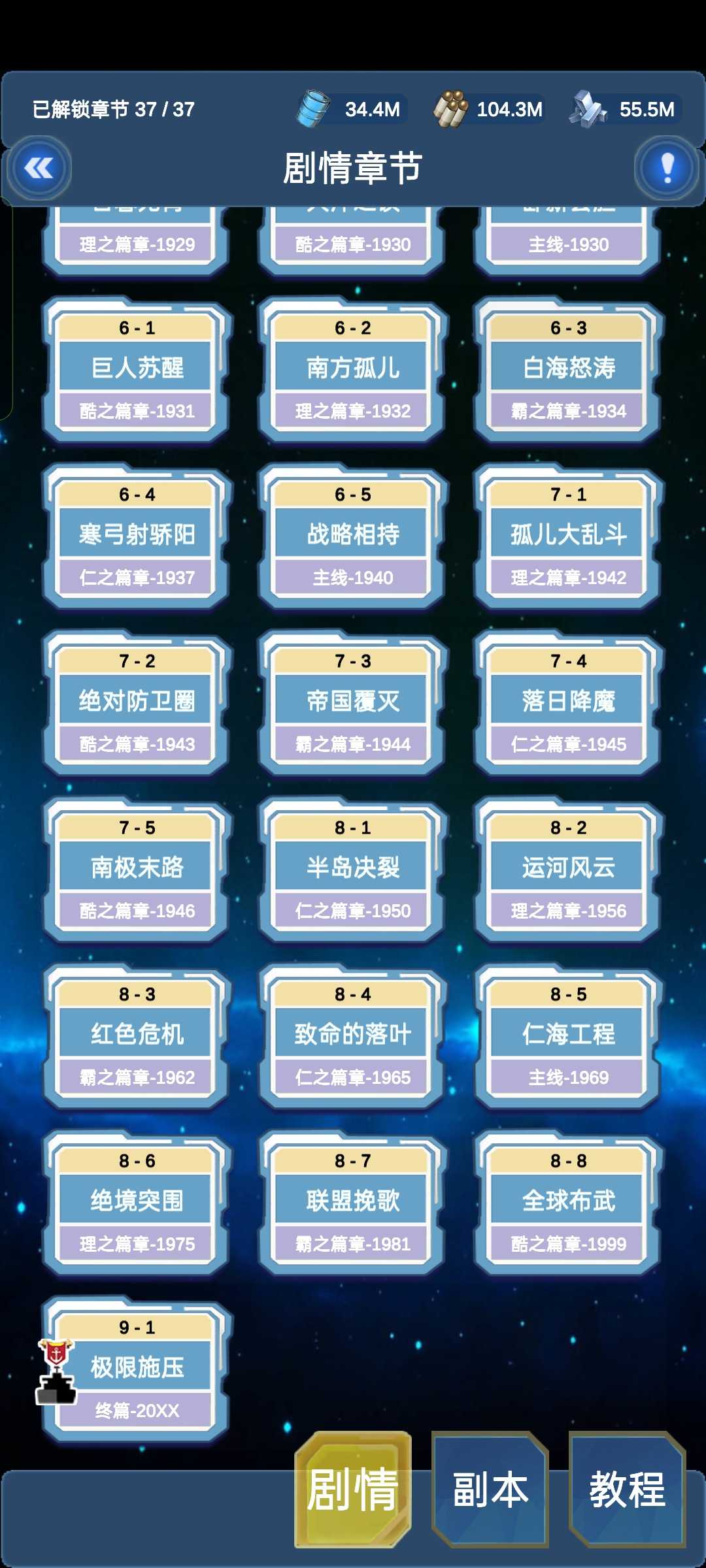
Task: Enter chapter 8-3 红色危机
Action: (x=137, y=1036)
